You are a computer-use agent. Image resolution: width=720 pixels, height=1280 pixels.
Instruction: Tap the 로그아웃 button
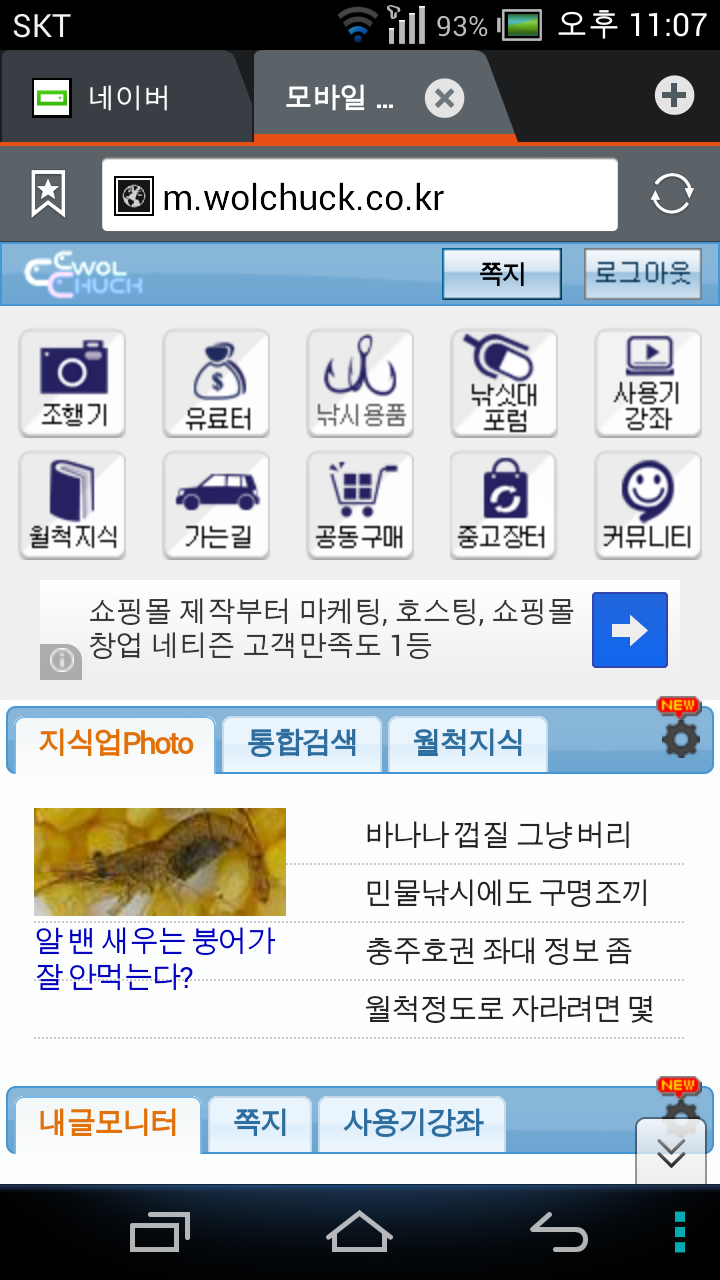[643, 273]
